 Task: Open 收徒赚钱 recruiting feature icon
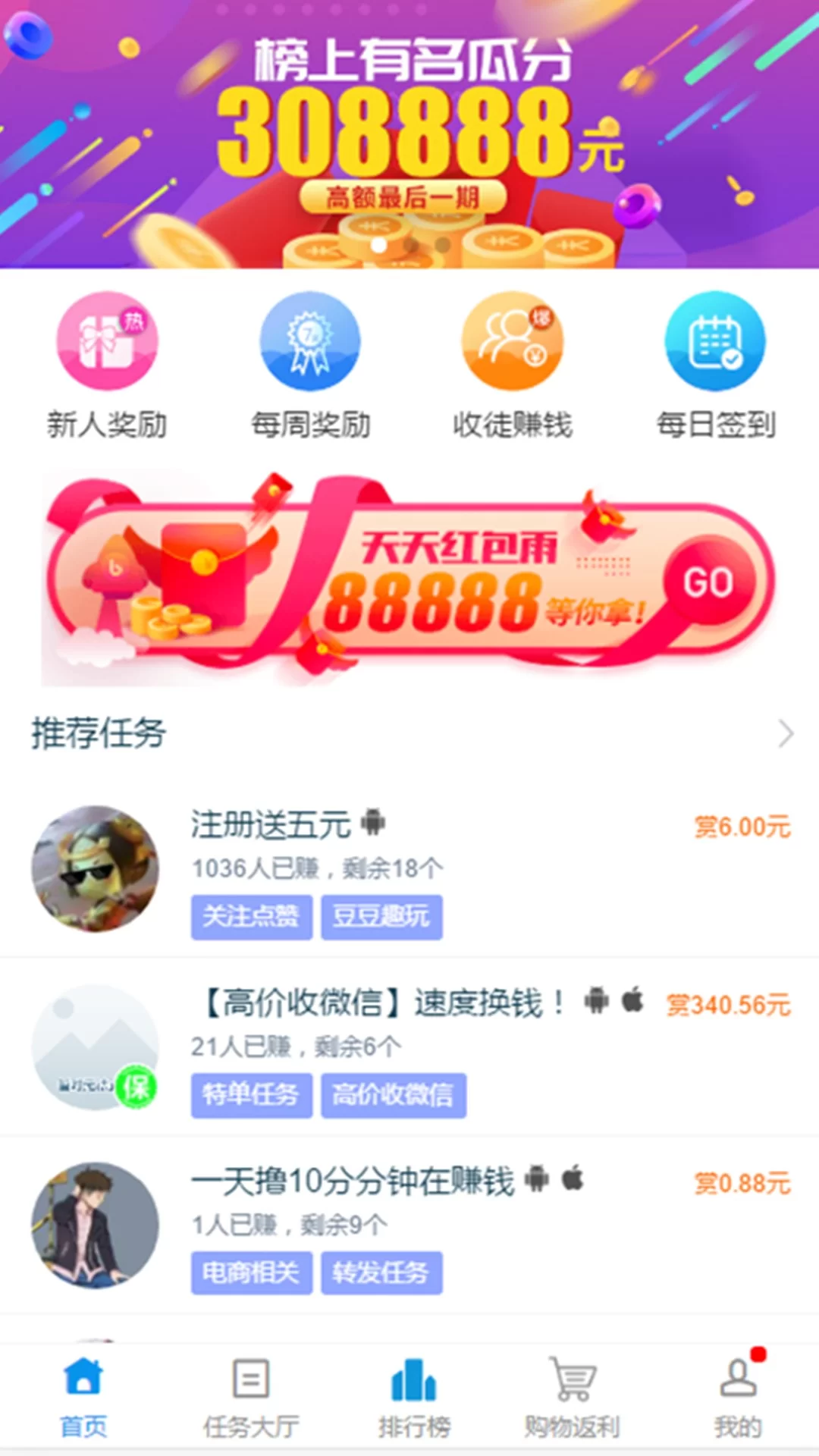512,341
